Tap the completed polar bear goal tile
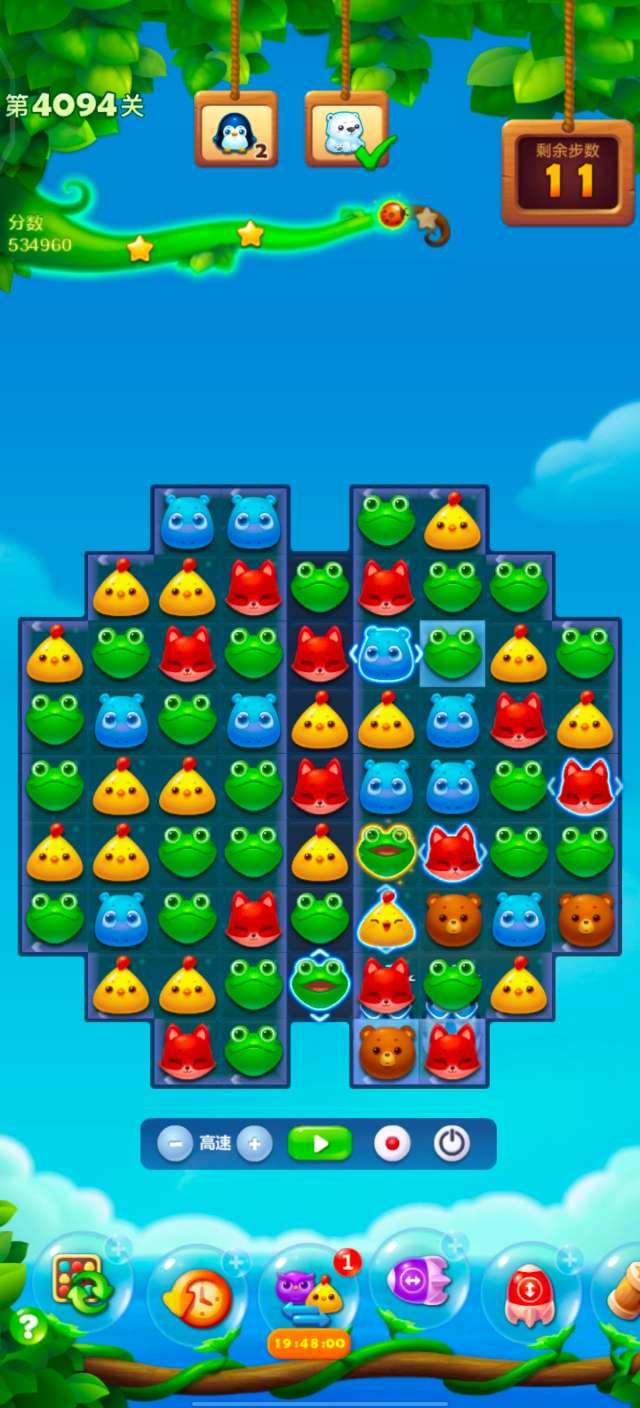 346,130
